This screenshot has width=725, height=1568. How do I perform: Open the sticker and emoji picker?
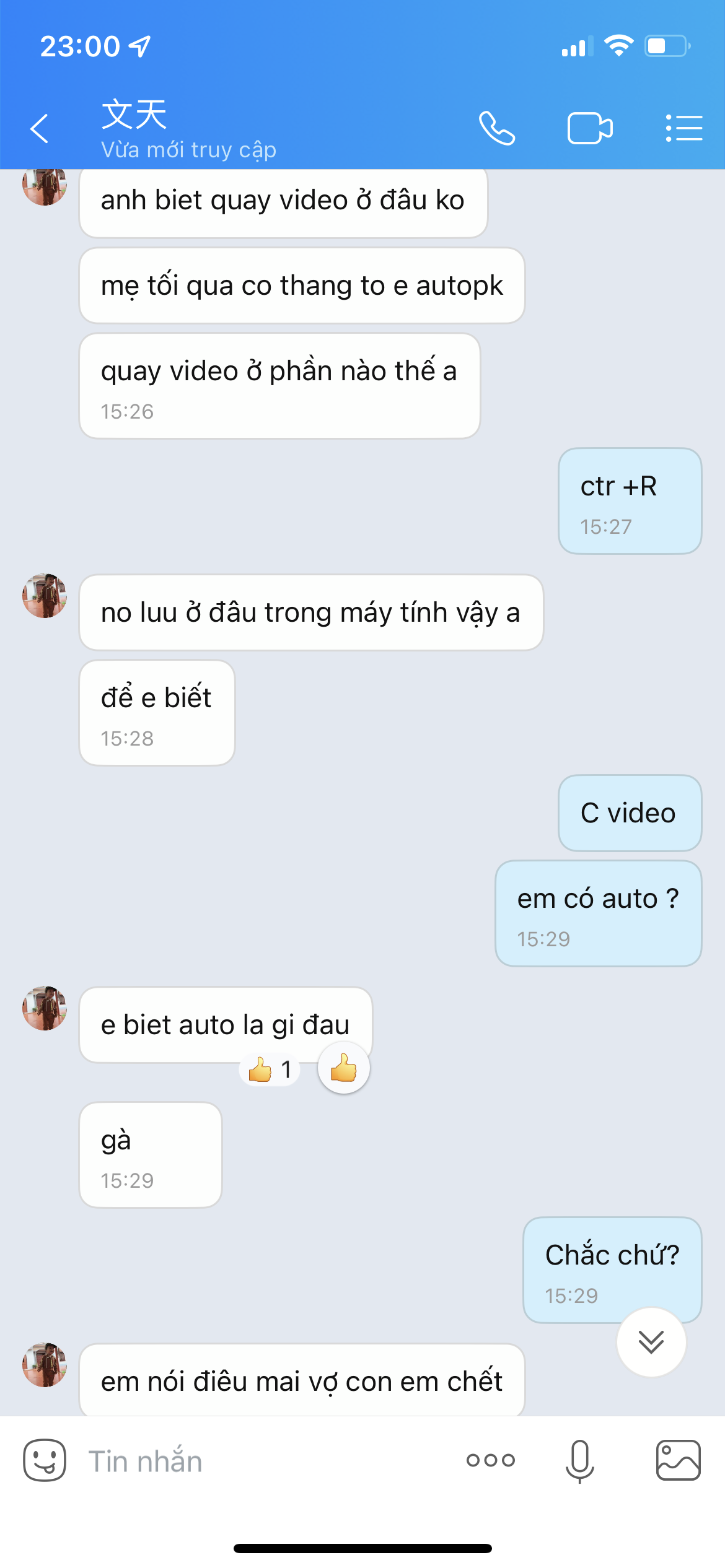click(x=45, y=1460)
